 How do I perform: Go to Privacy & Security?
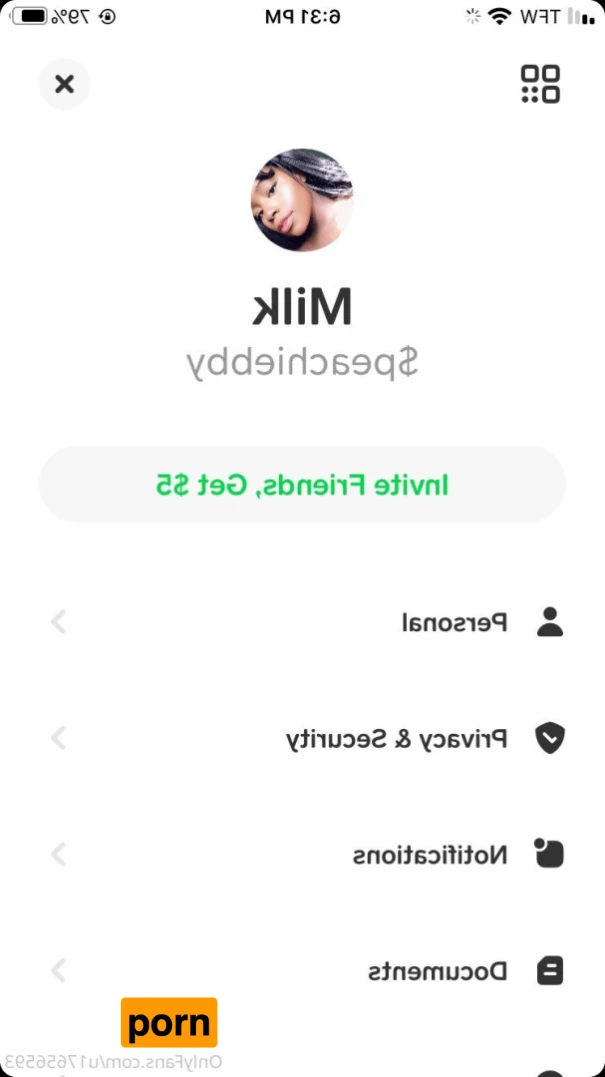coord(302,739)
